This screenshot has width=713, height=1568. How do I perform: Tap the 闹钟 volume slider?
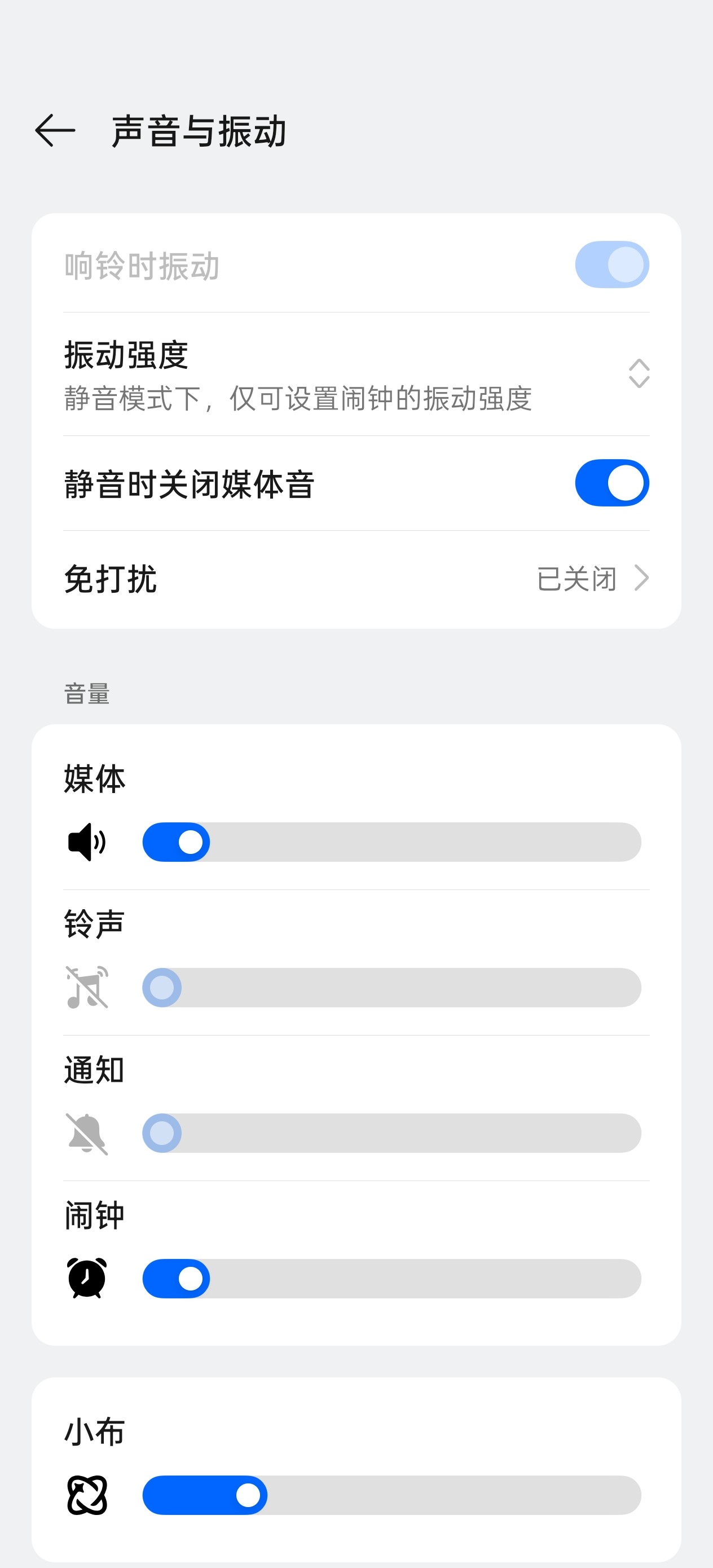(x=391, y=1279)
